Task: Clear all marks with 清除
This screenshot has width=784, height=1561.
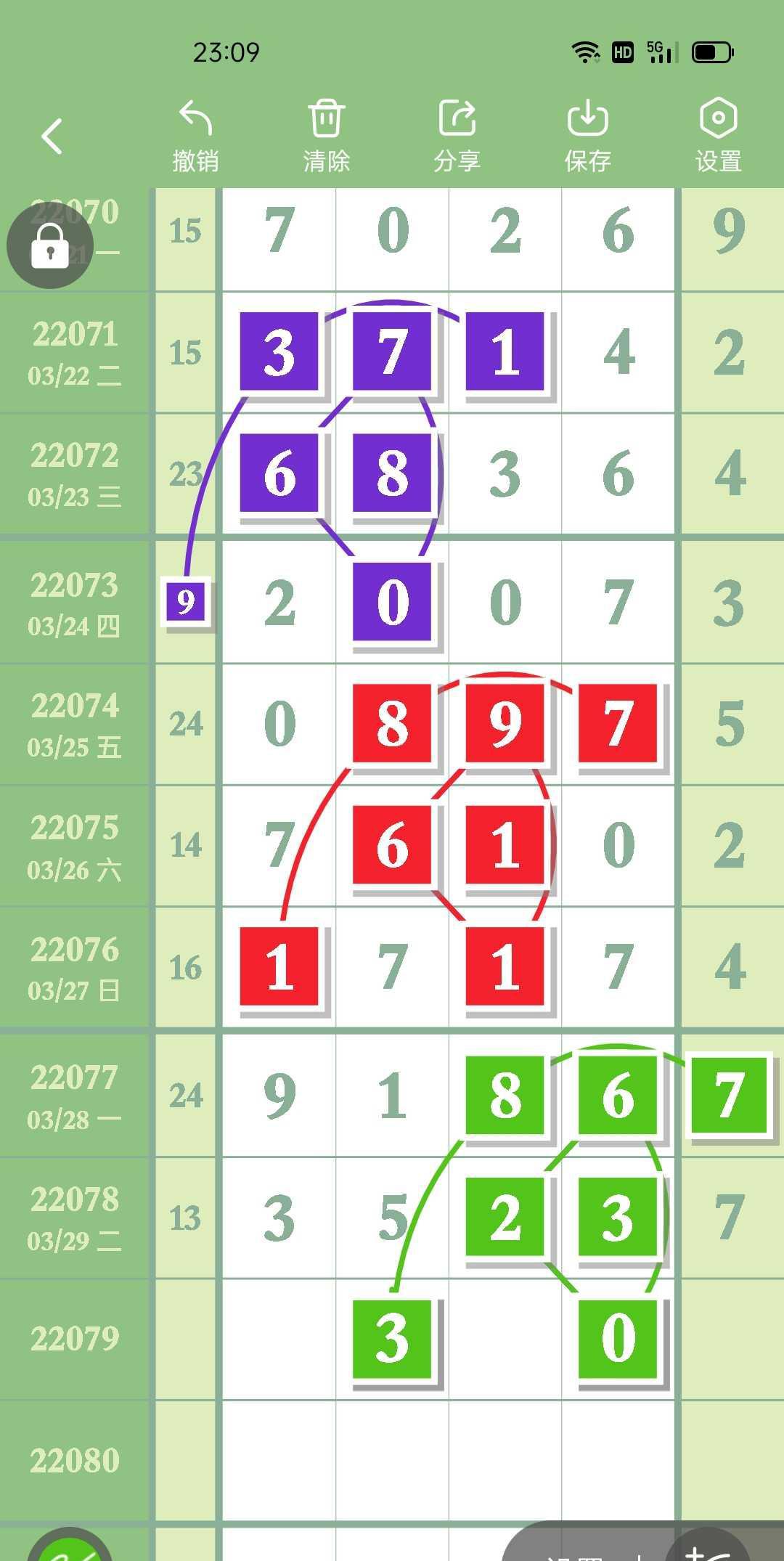Action: [x=326, y=136]
